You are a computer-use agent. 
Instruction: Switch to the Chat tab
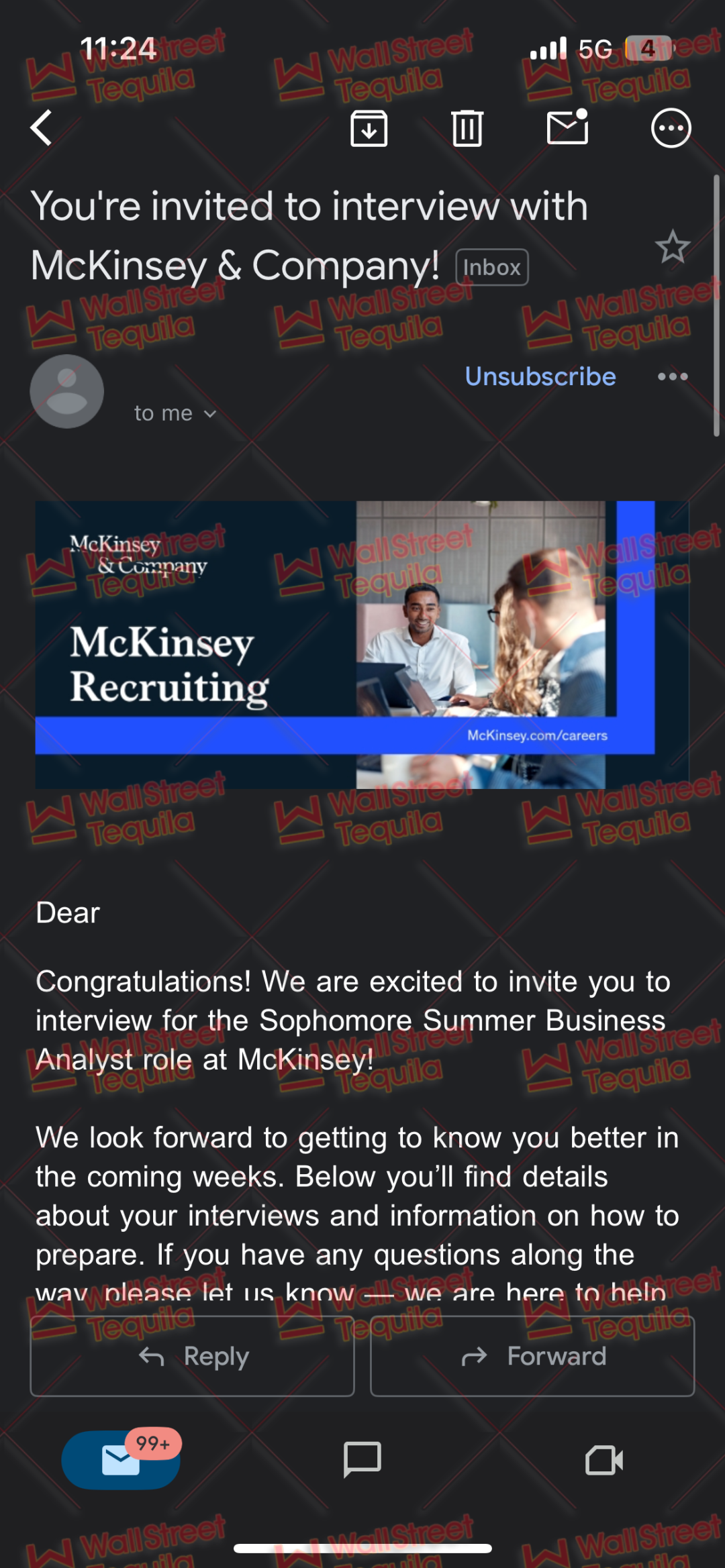[362, 1459]
